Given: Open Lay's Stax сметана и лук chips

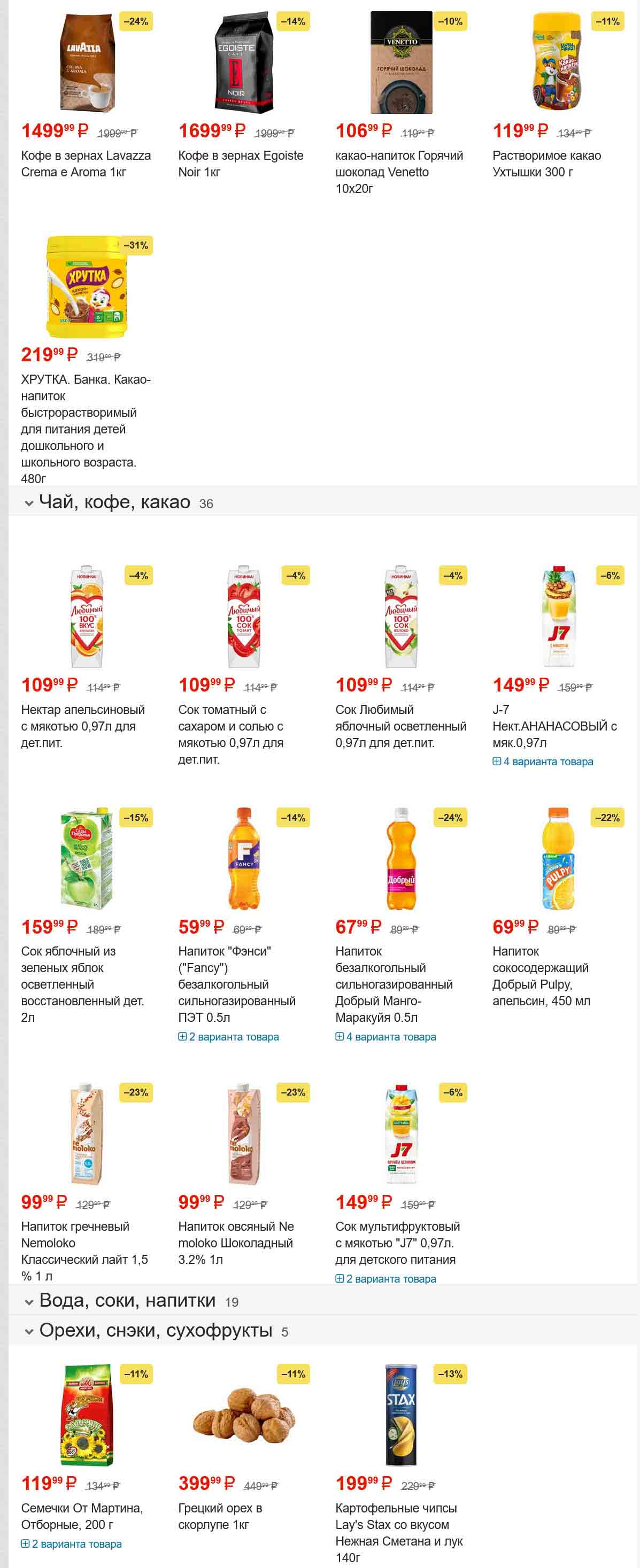Looking at the screenshot, I should (399, 1532).
